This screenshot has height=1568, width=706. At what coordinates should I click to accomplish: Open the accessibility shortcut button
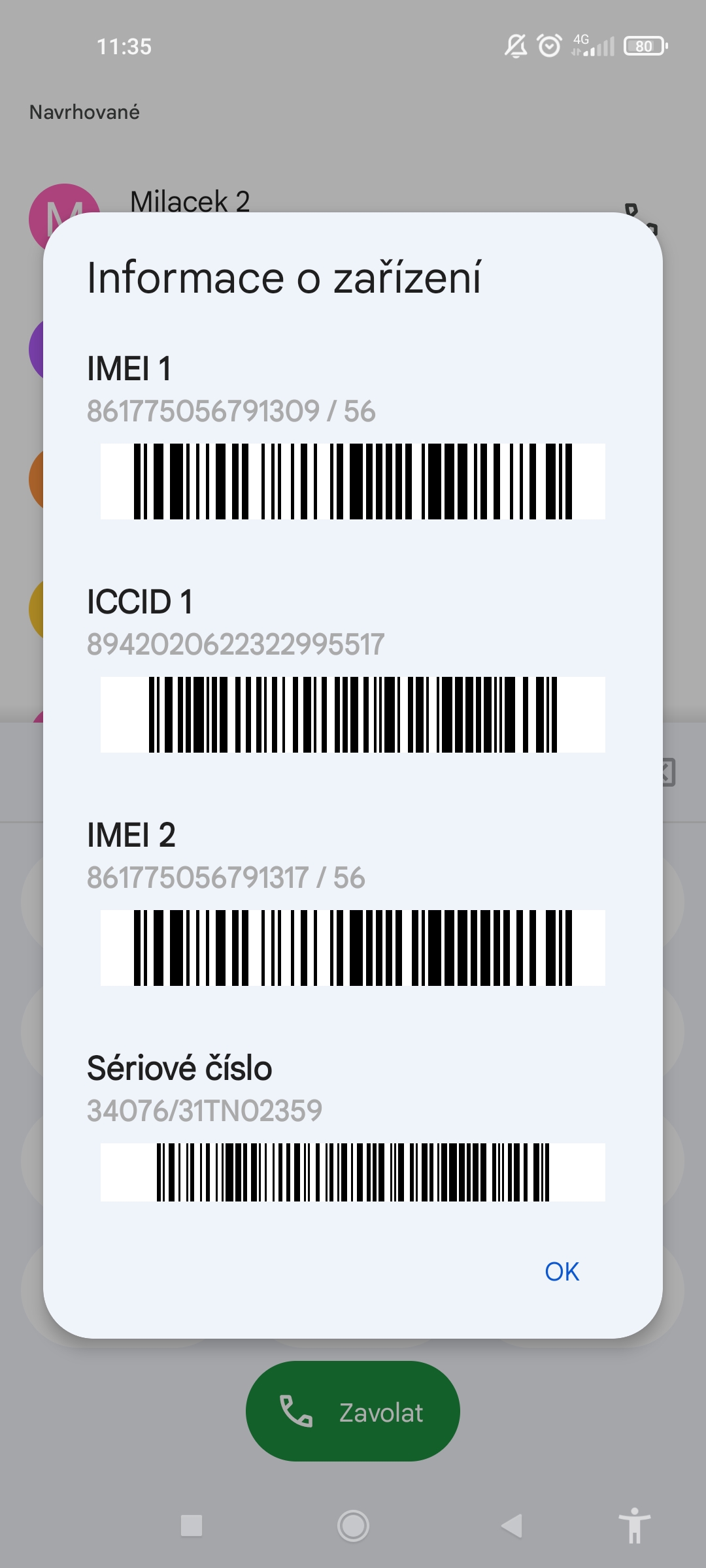(634, 1526)
